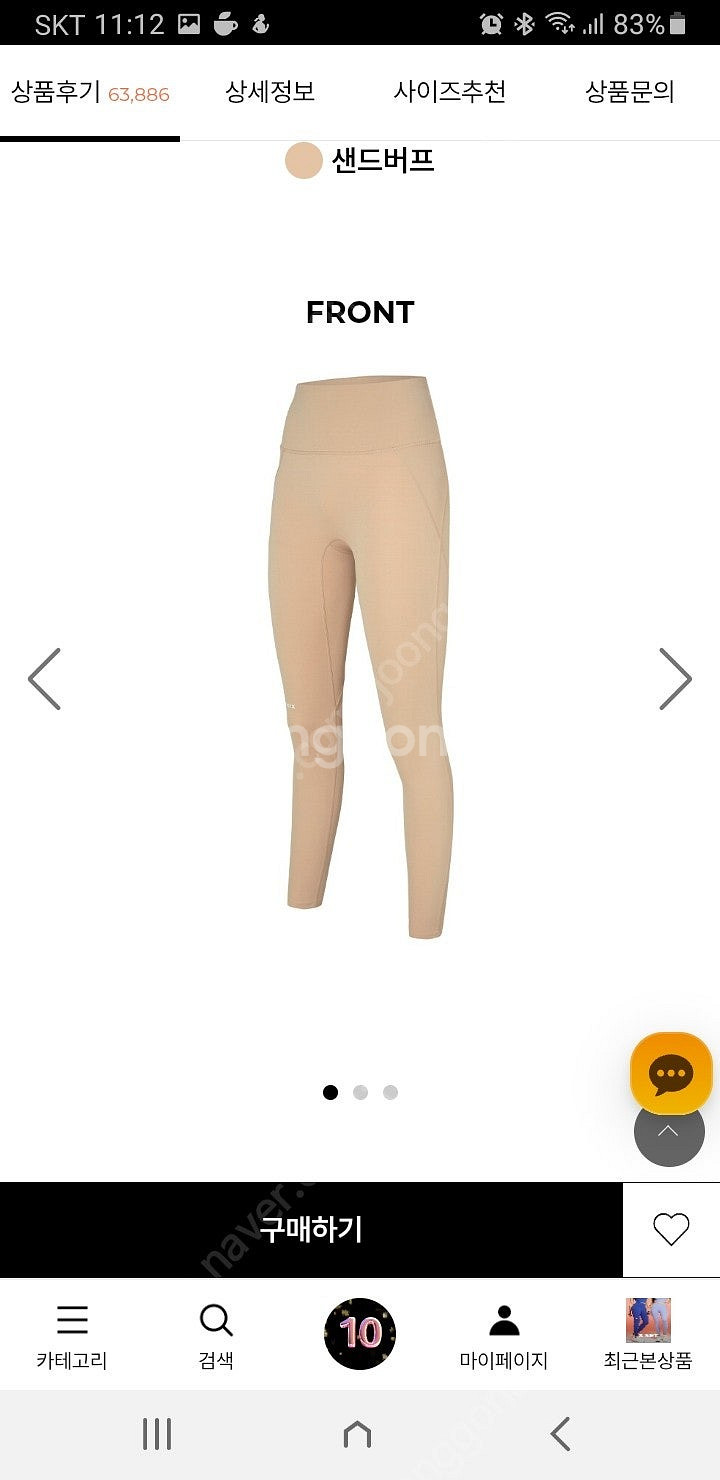
Task: Show the previous product image
Action: tap(44, 679)
